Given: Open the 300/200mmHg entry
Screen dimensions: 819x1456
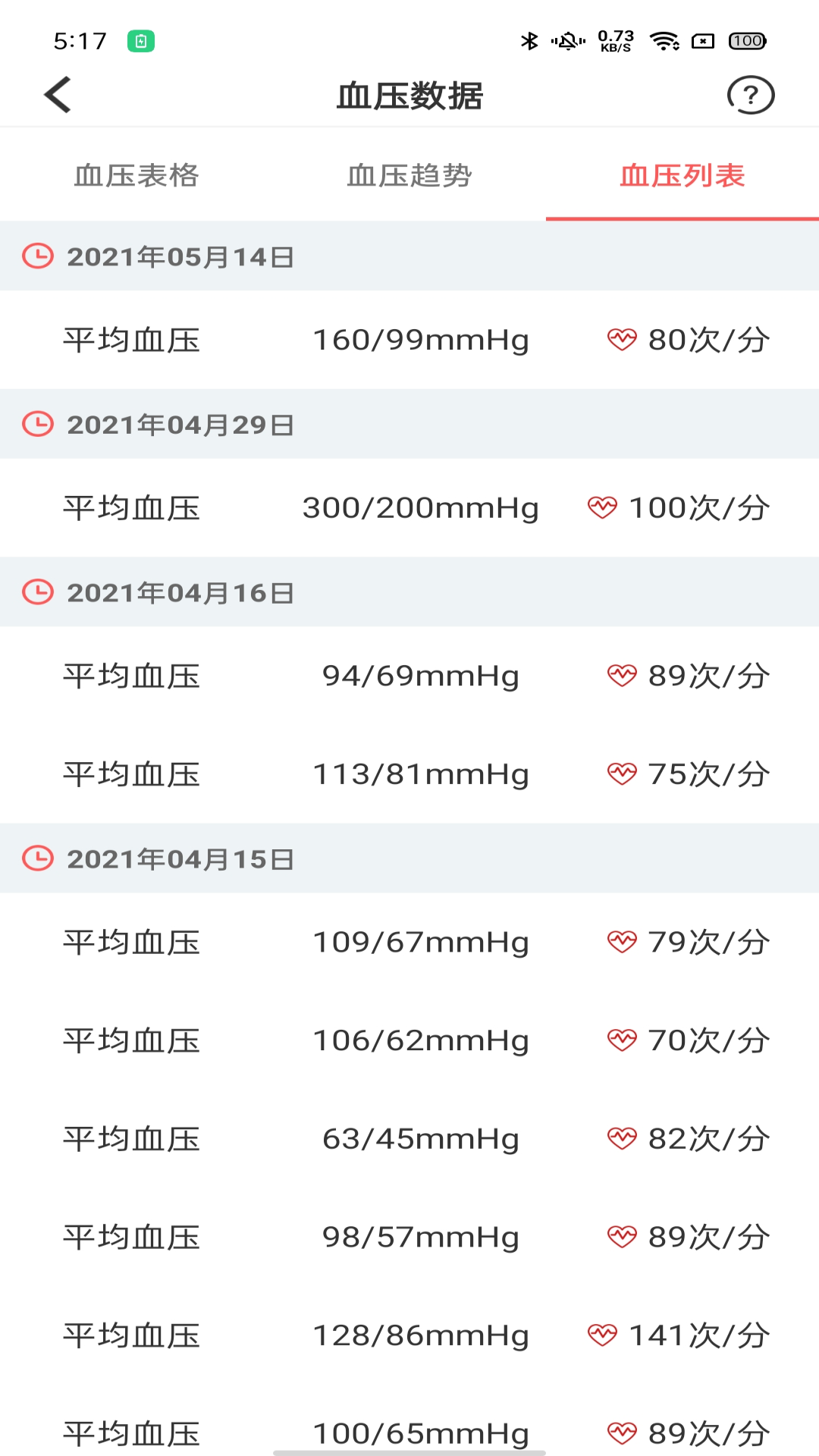Looking at the screenshot, I should coord(409,507).
